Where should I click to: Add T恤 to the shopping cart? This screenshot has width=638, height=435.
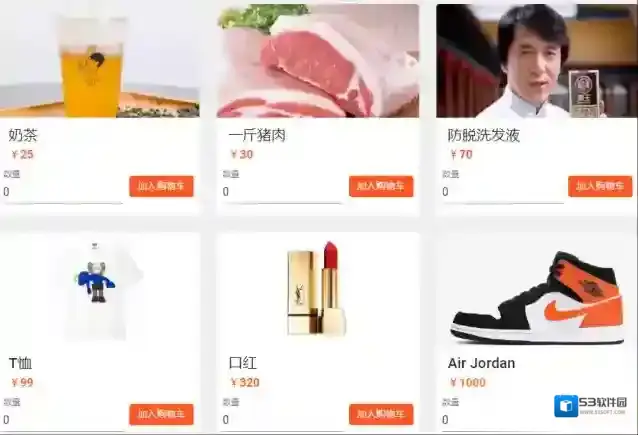[x=161, y=414]
